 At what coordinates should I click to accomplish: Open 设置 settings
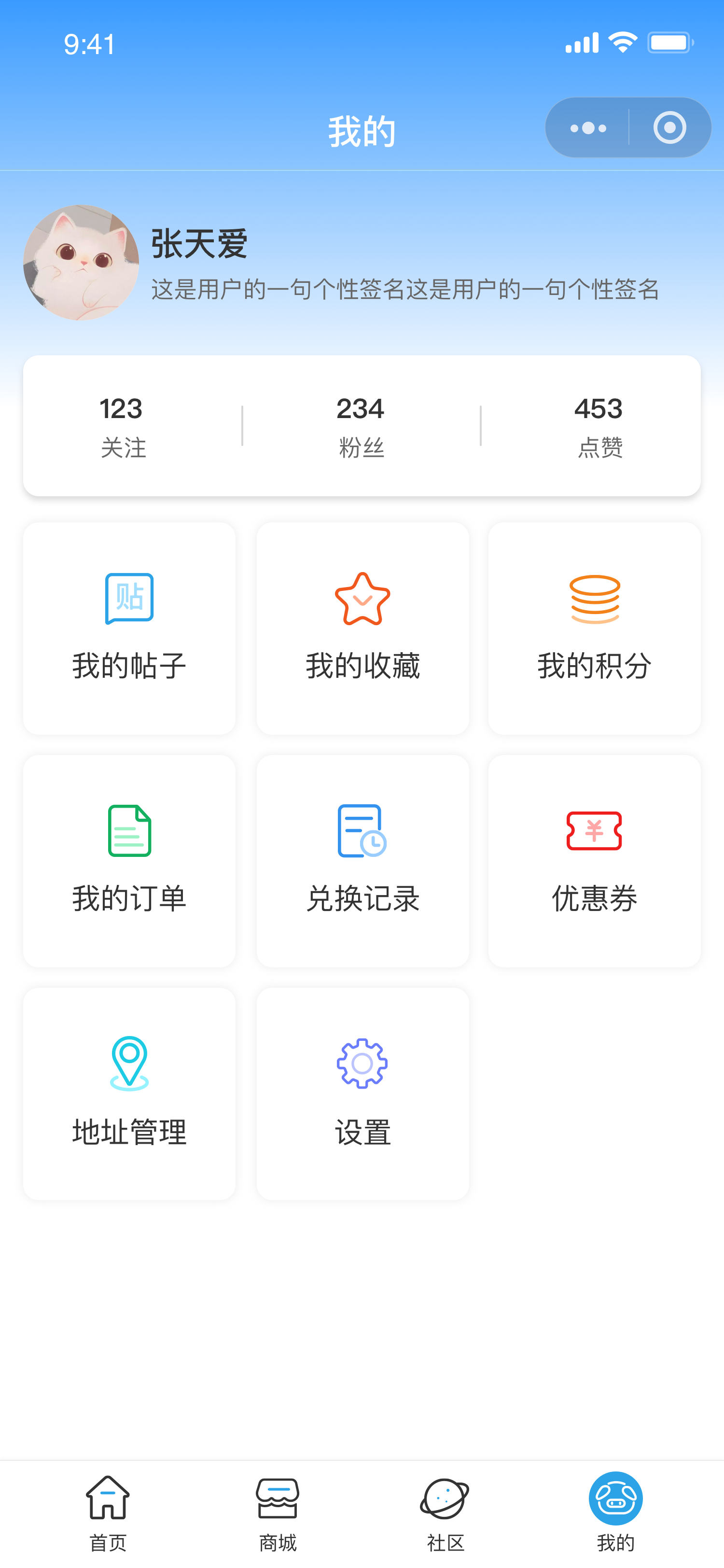tap(362, 1093)
